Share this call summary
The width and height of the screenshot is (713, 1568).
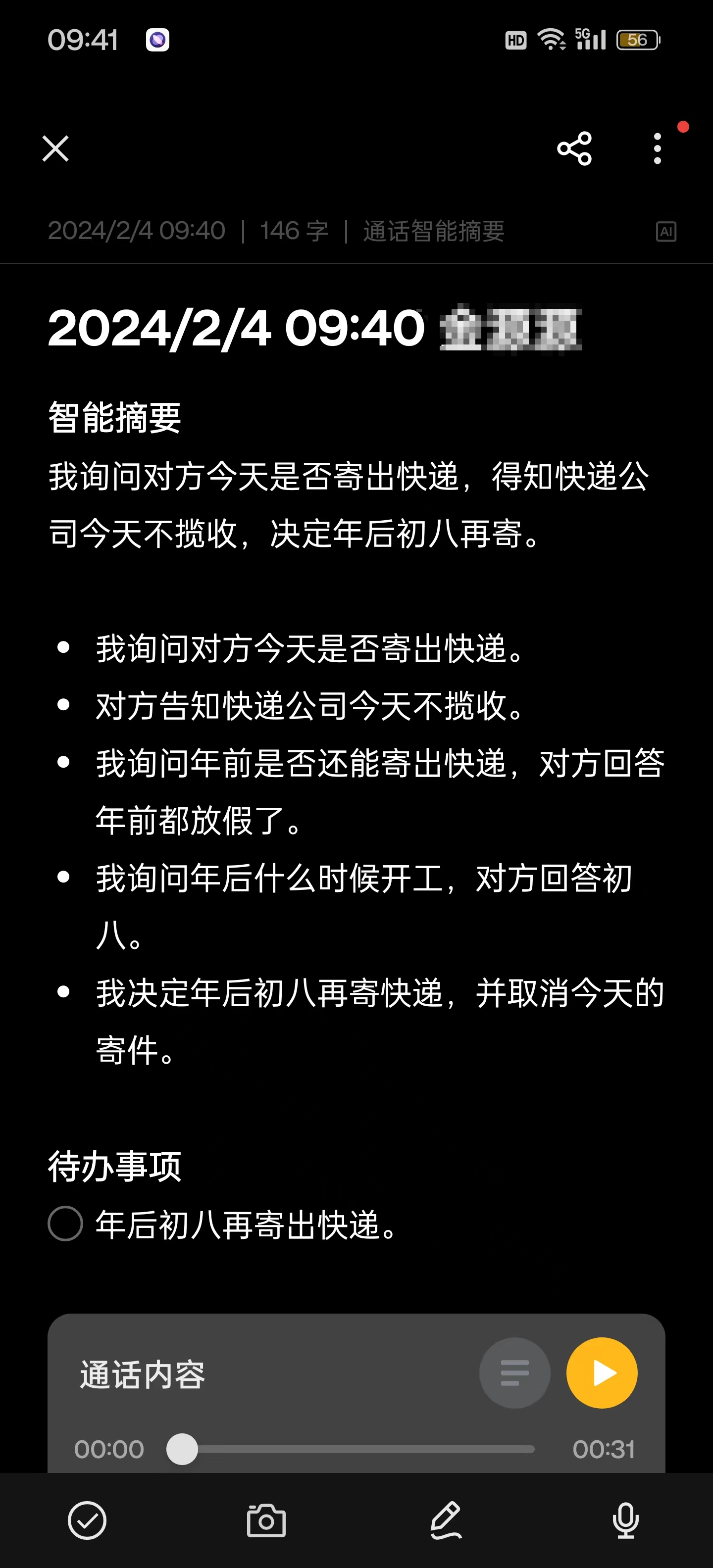(574, 148)
